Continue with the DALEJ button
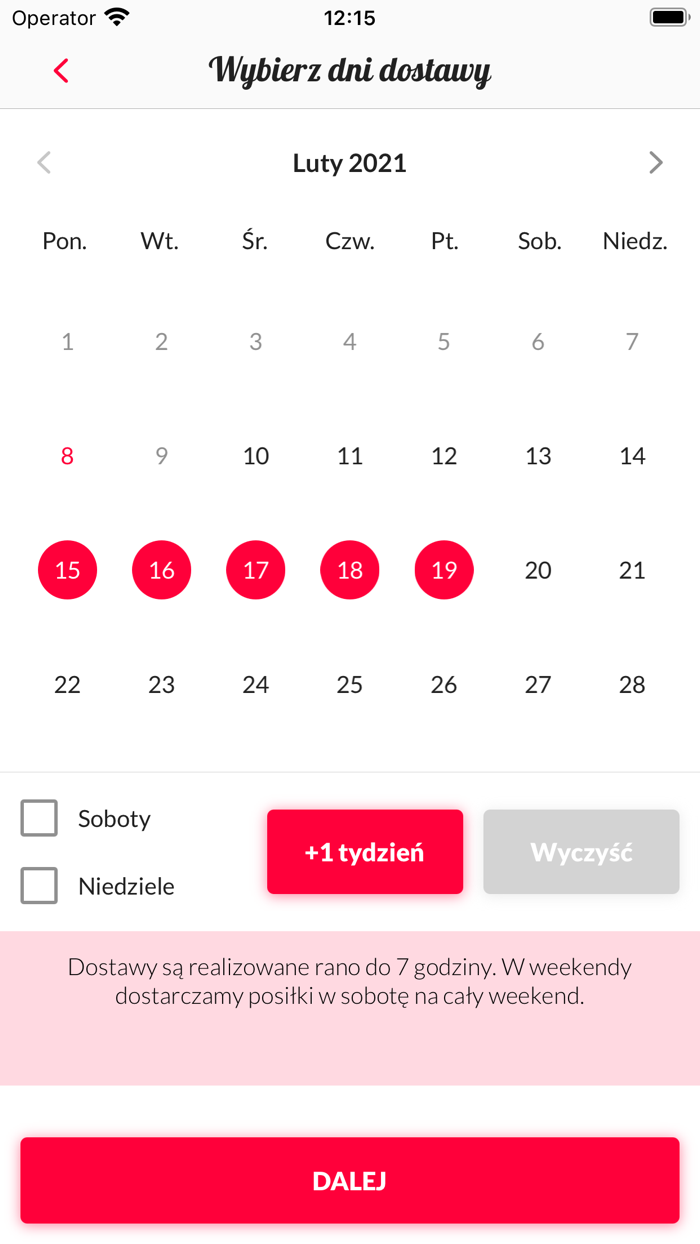This screenshot has width=700, height=1244. coord(350,1180)
